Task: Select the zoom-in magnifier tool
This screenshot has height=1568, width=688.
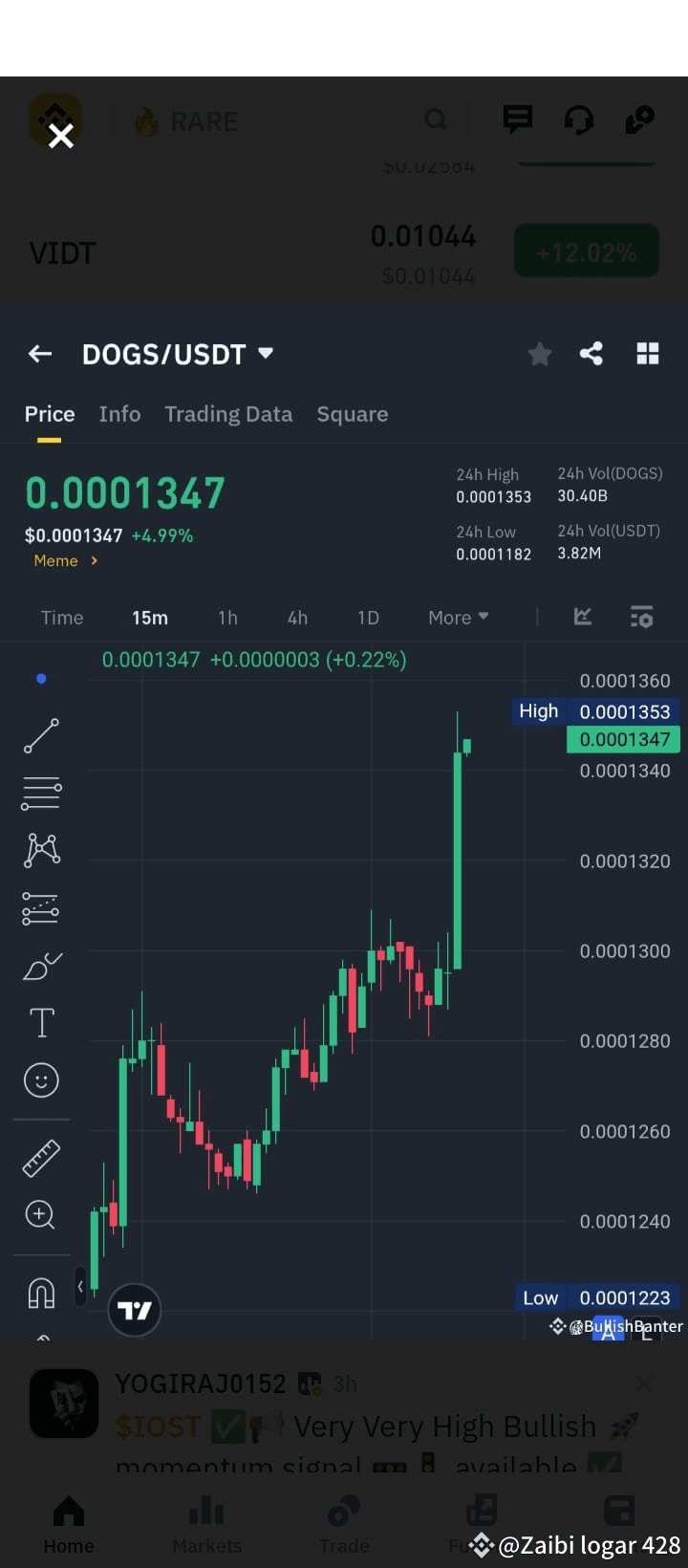Action: point(39,1214)
